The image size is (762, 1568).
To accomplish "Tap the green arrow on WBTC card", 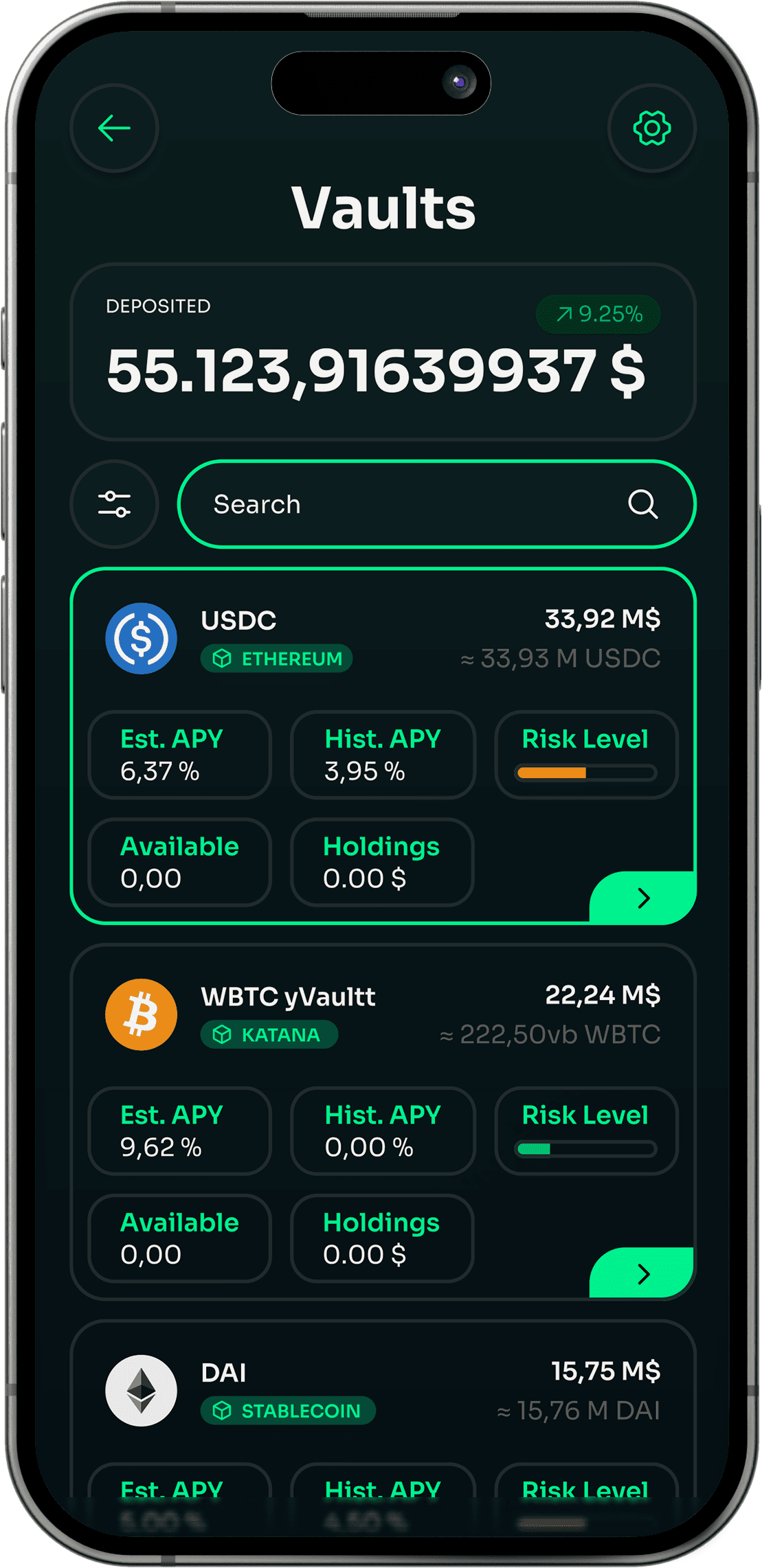I will [x=643, y=1274].
